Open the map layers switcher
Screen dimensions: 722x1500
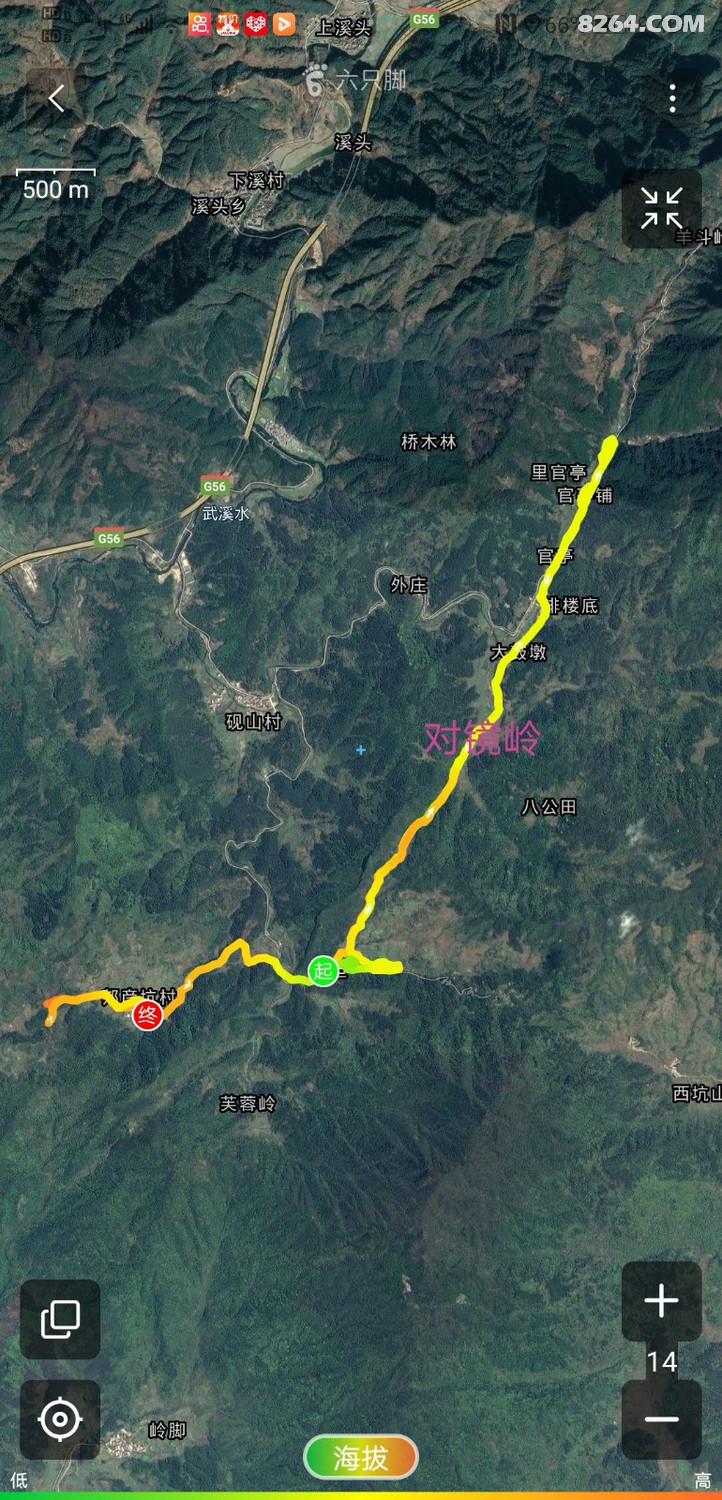pyautogui.click(x=60, y=1319)
